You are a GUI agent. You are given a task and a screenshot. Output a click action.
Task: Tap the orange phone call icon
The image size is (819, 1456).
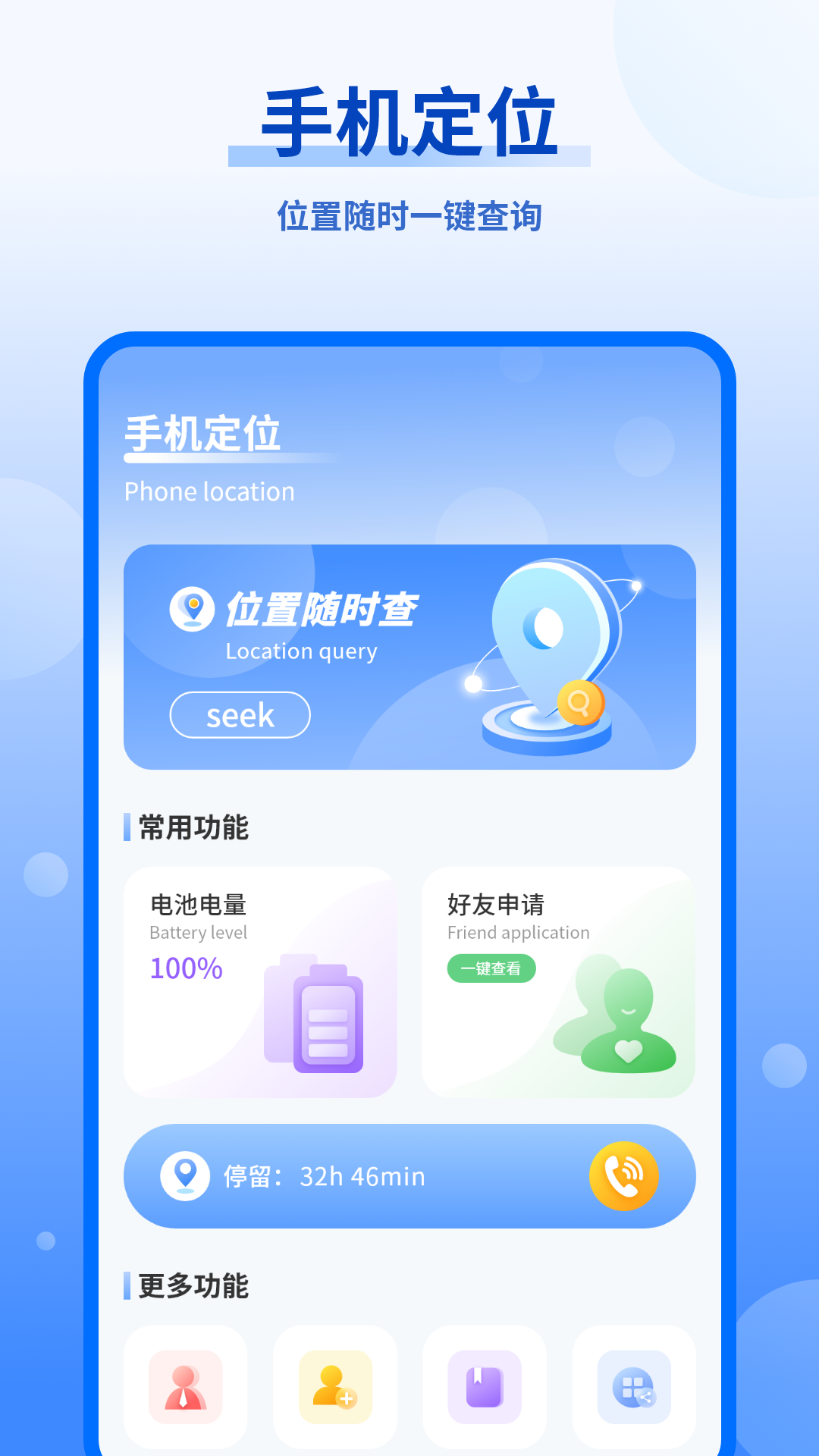pos(623,1175)
